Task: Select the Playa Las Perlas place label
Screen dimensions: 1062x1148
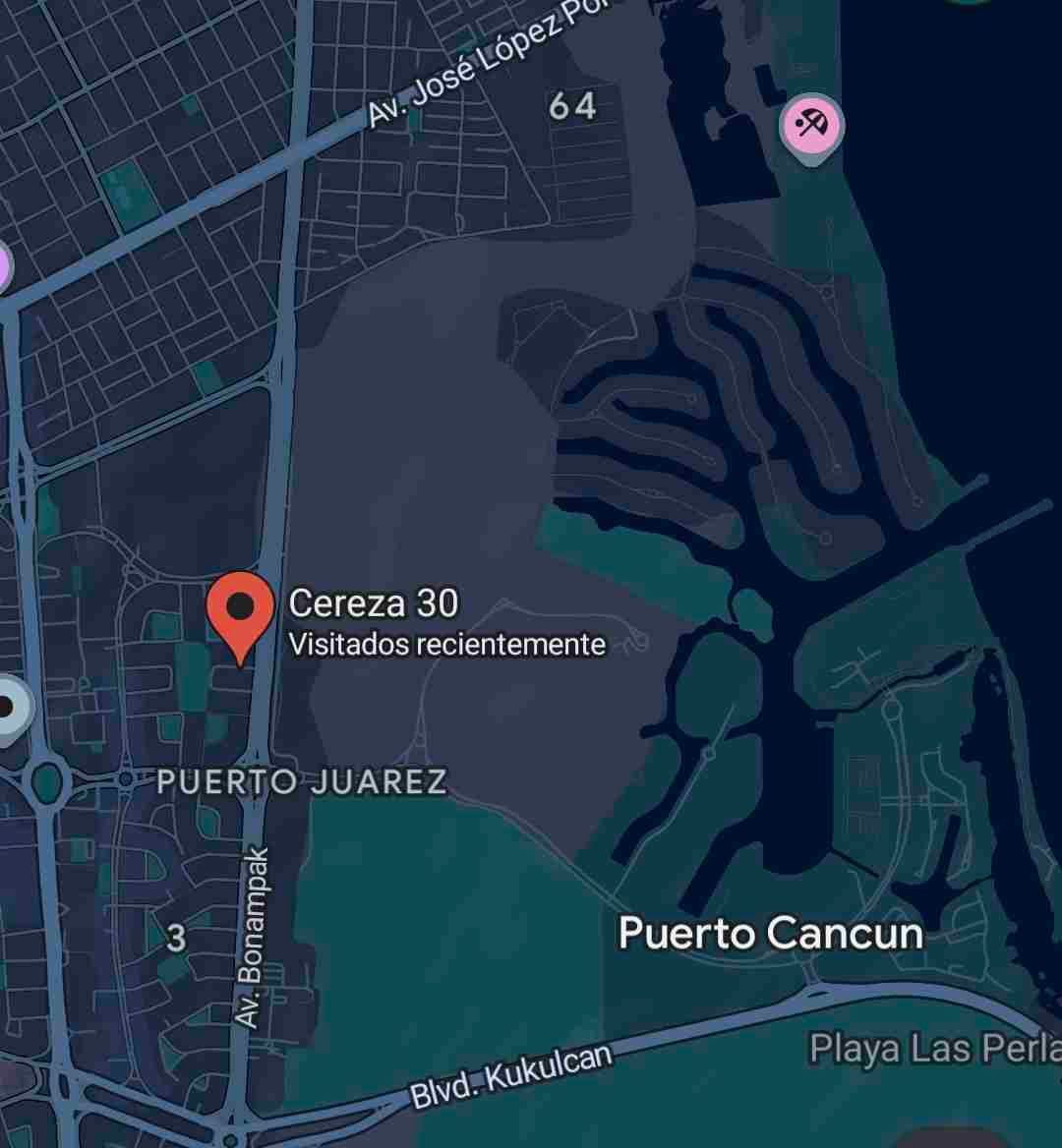Action: [935, 1049]
